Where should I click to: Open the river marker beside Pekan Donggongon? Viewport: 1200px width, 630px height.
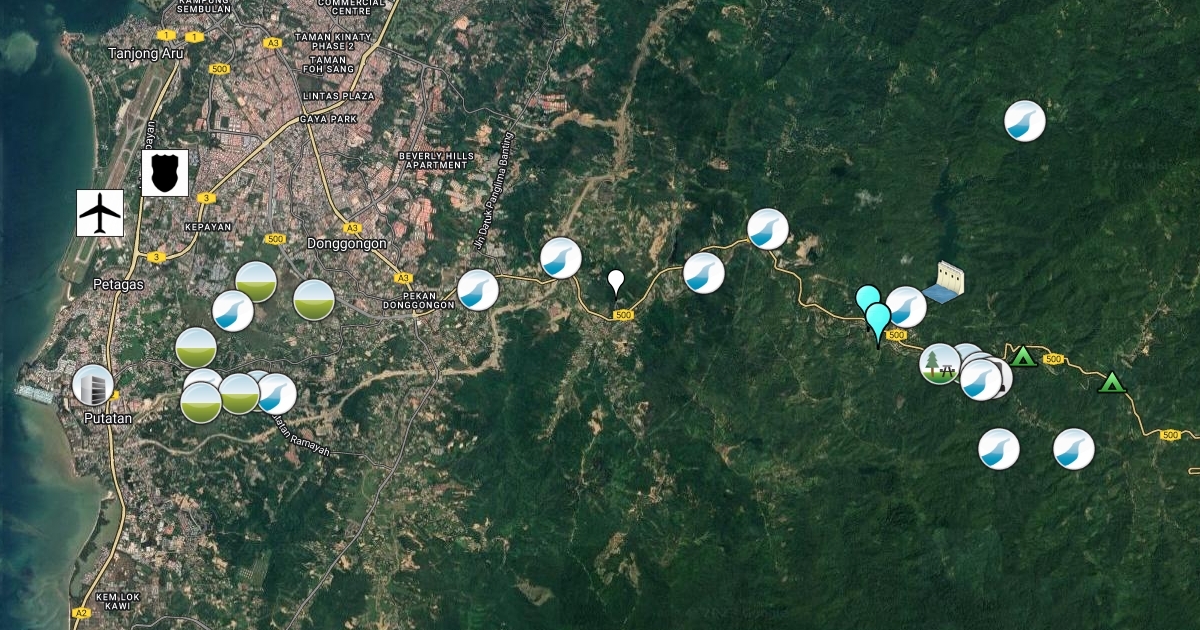[478, 290]
